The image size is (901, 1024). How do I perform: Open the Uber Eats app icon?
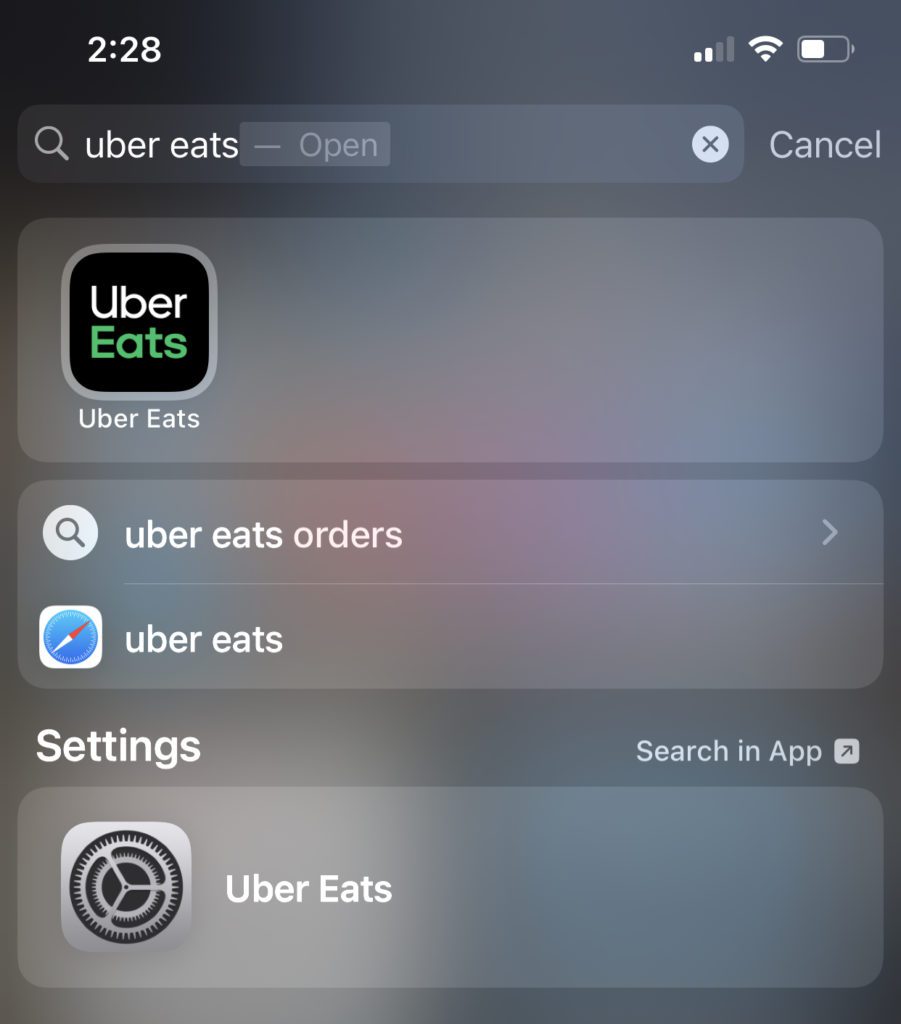tap(137, 320)
